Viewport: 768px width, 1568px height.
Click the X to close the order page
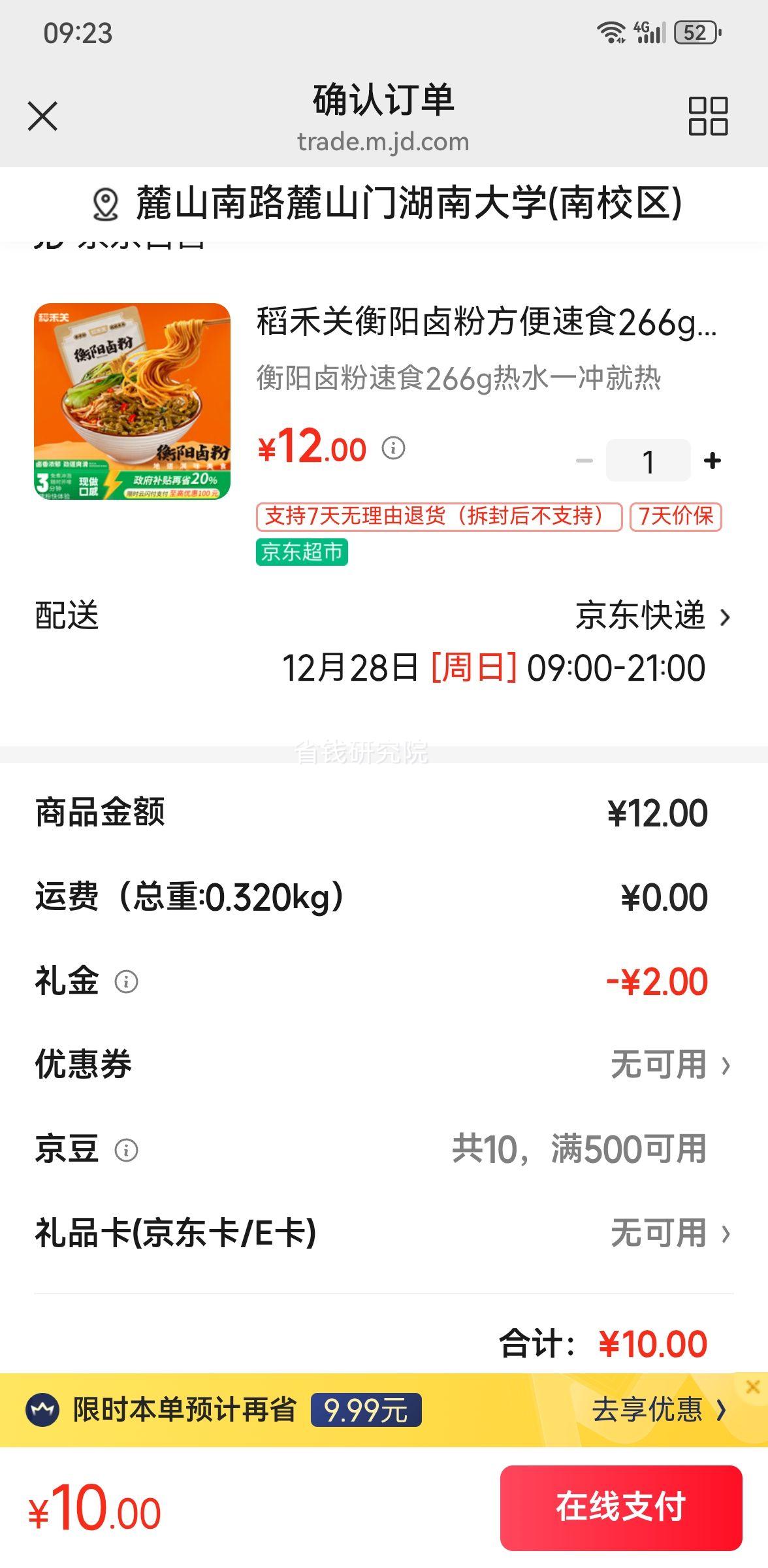[x=43, y=116]
